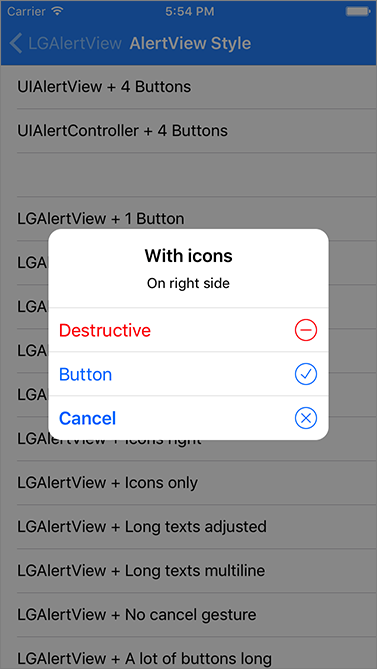Choose the blue Button option
The height and width of the screenshot is (669, 377).
(x=188, y=374)
